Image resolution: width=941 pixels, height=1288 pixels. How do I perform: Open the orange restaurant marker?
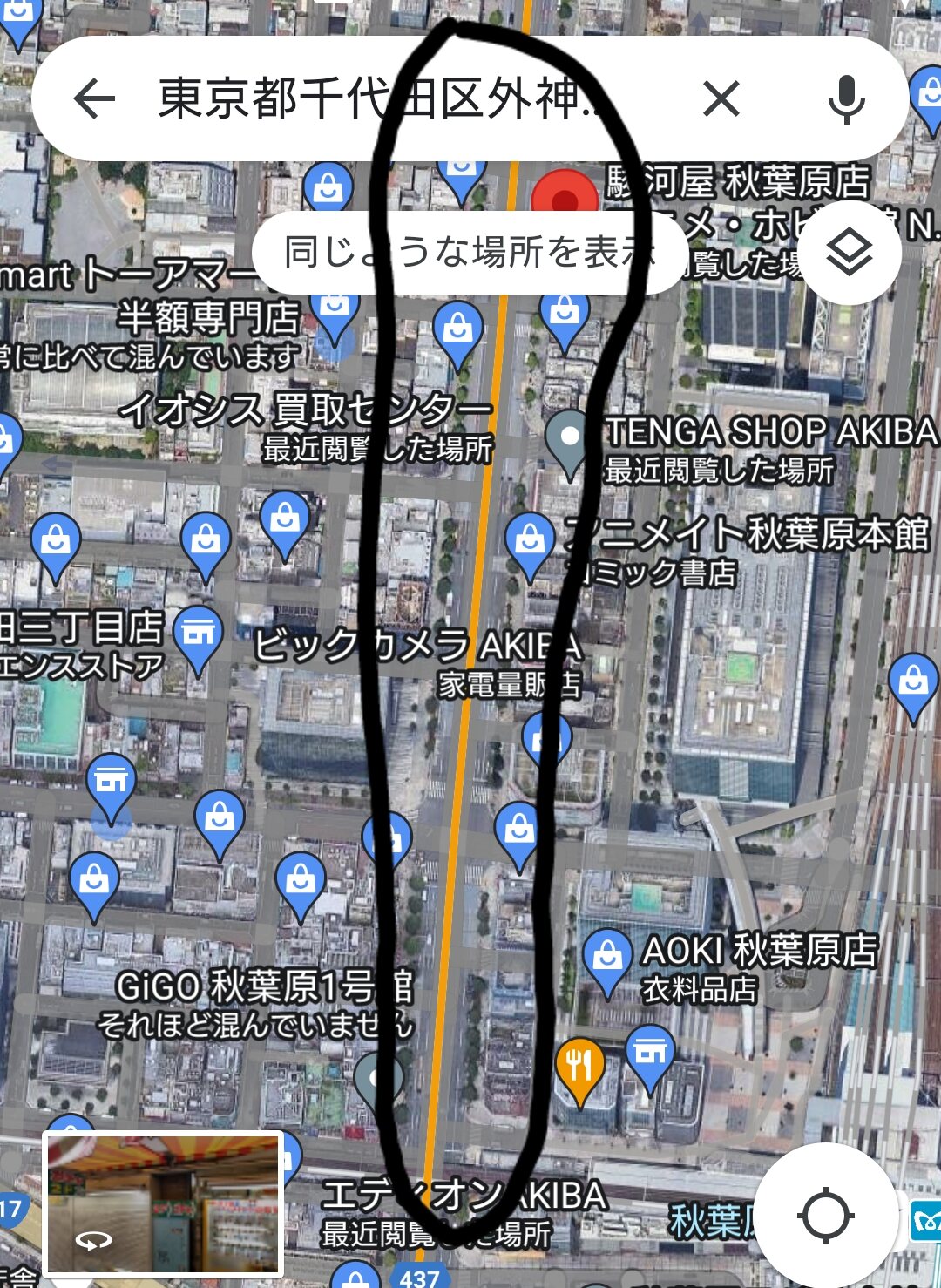[x=579, y=1067]
